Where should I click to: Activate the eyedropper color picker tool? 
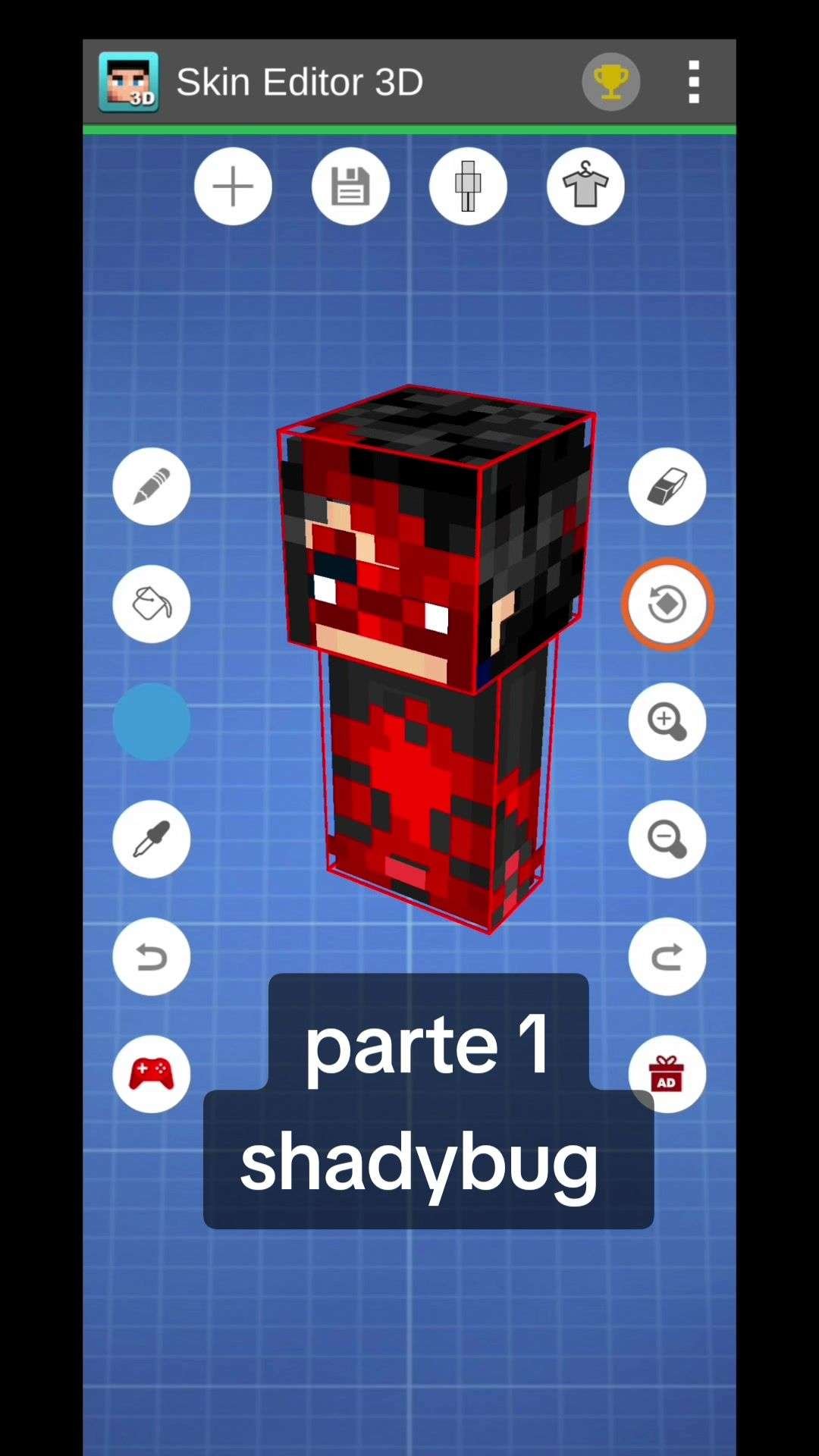point(152,839)
